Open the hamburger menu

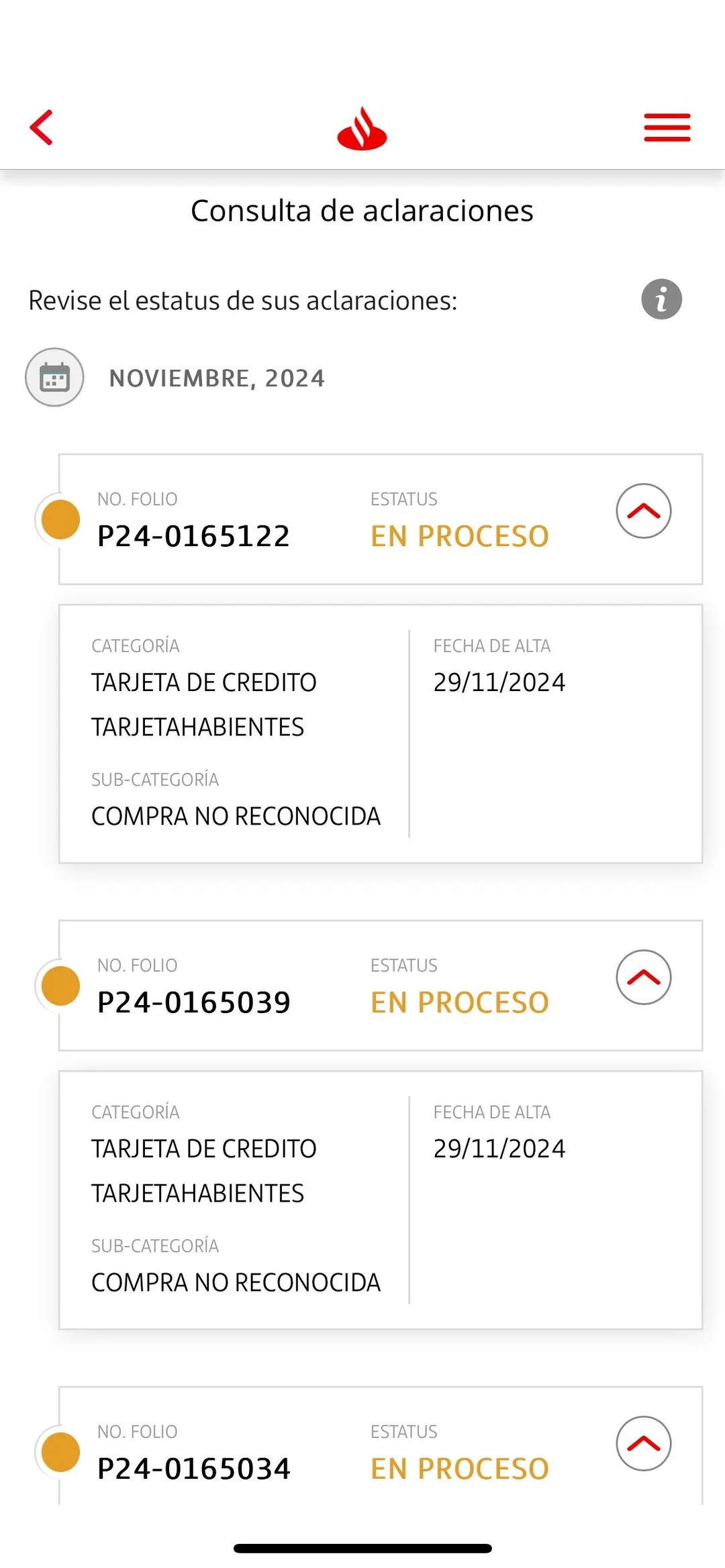667,127
